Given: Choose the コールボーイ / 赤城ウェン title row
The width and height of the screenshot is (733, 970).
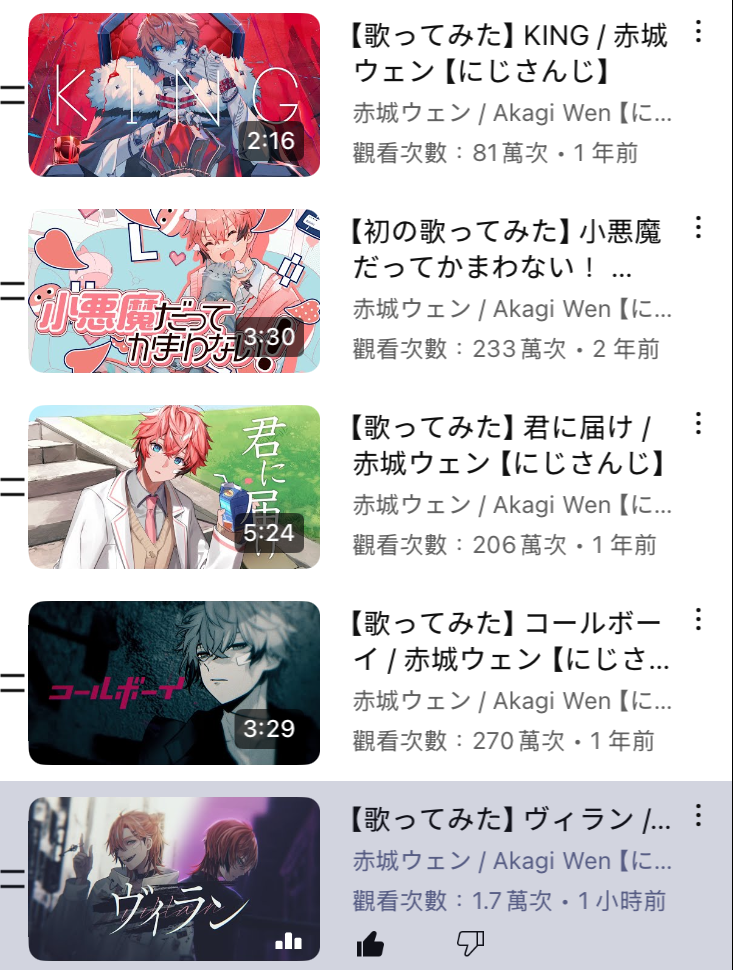Looking at the screenshot, I should coord(510,642).
